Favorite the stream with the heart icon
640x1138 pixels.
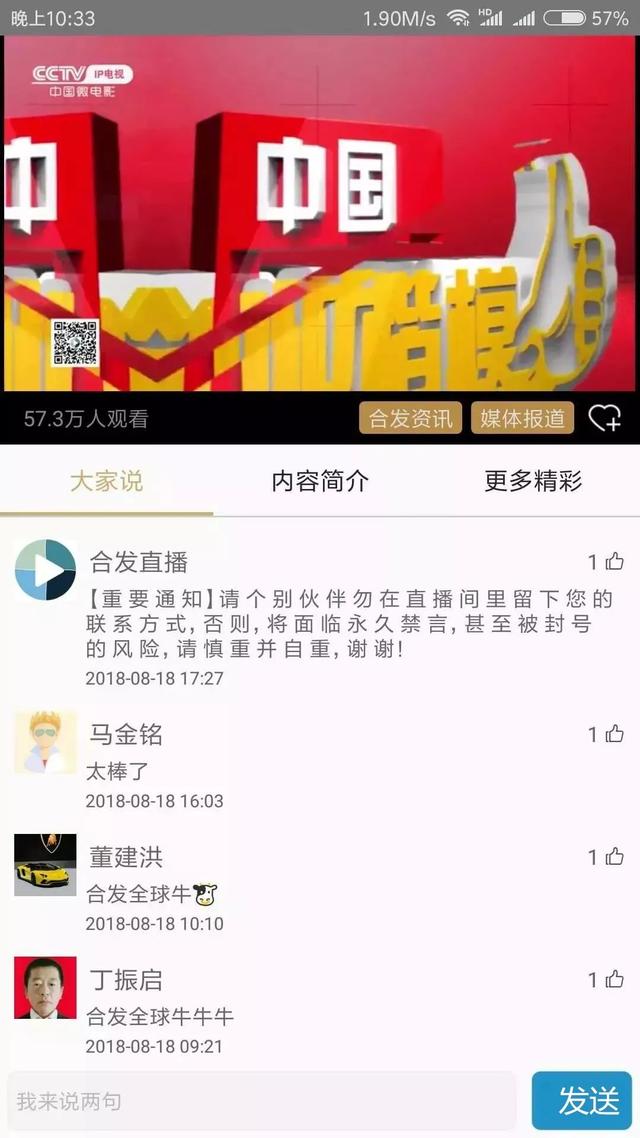pos(604,418)
